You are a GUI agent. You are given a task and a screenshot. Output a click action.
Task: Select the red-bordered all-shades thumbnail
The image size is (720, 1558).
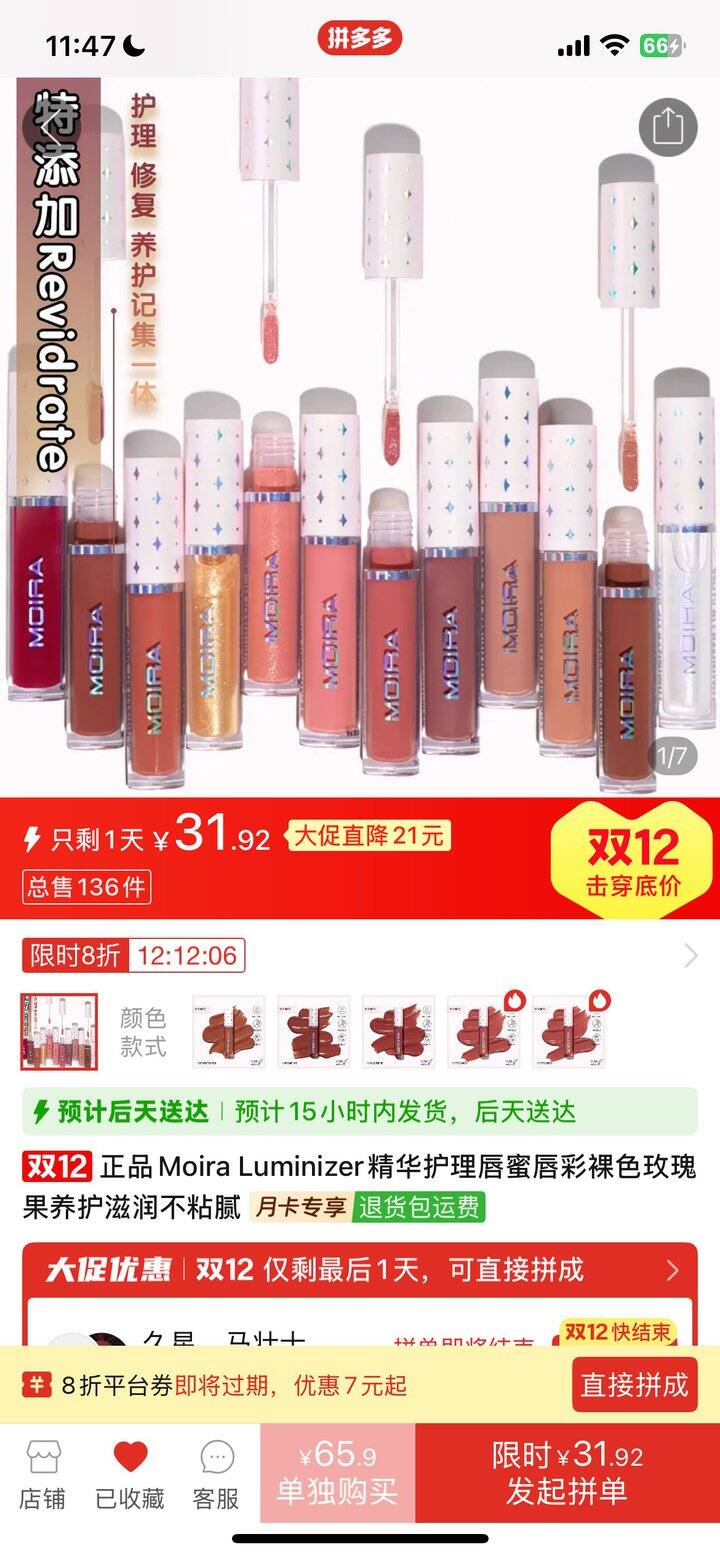[60, 1031]
